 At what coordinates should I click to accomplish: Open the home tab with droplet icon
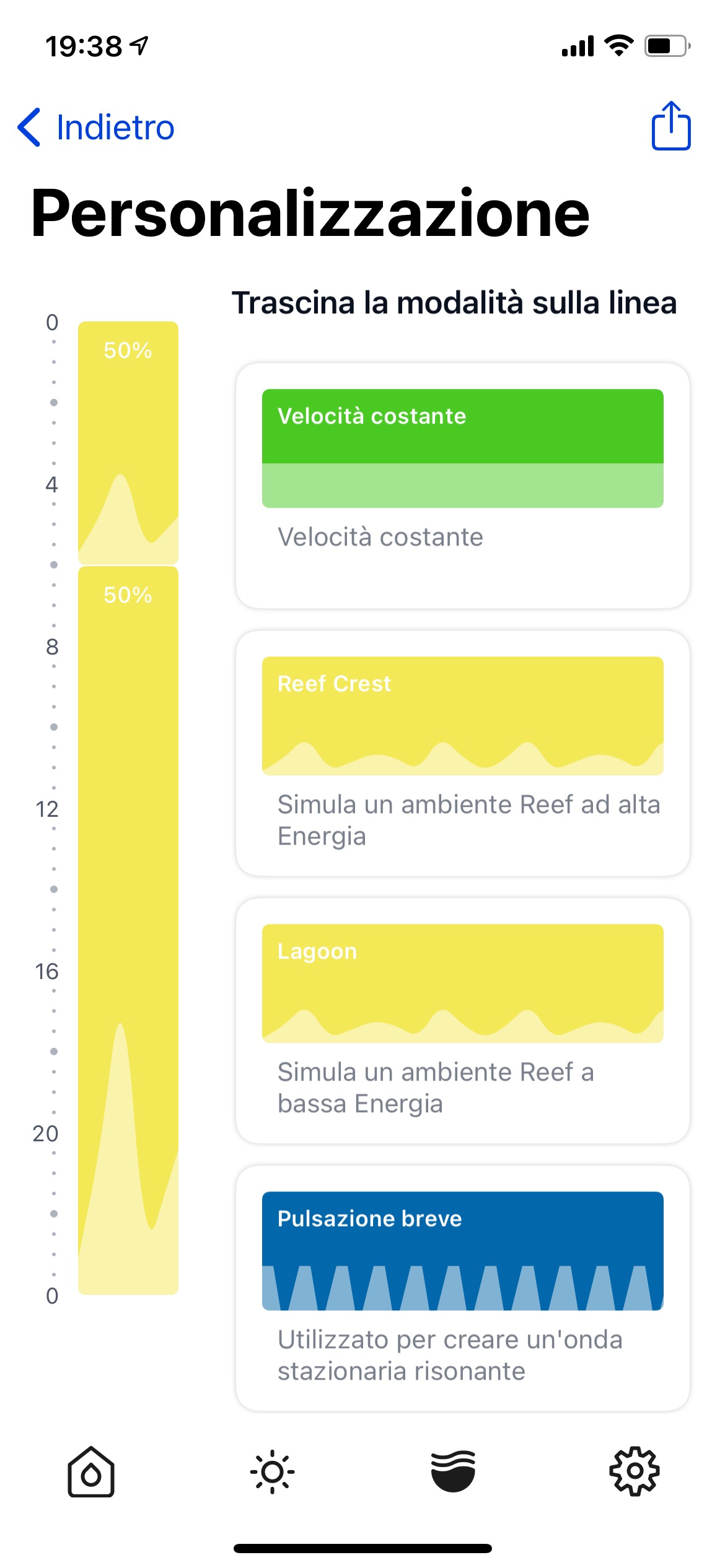[x=91, y=1471]
